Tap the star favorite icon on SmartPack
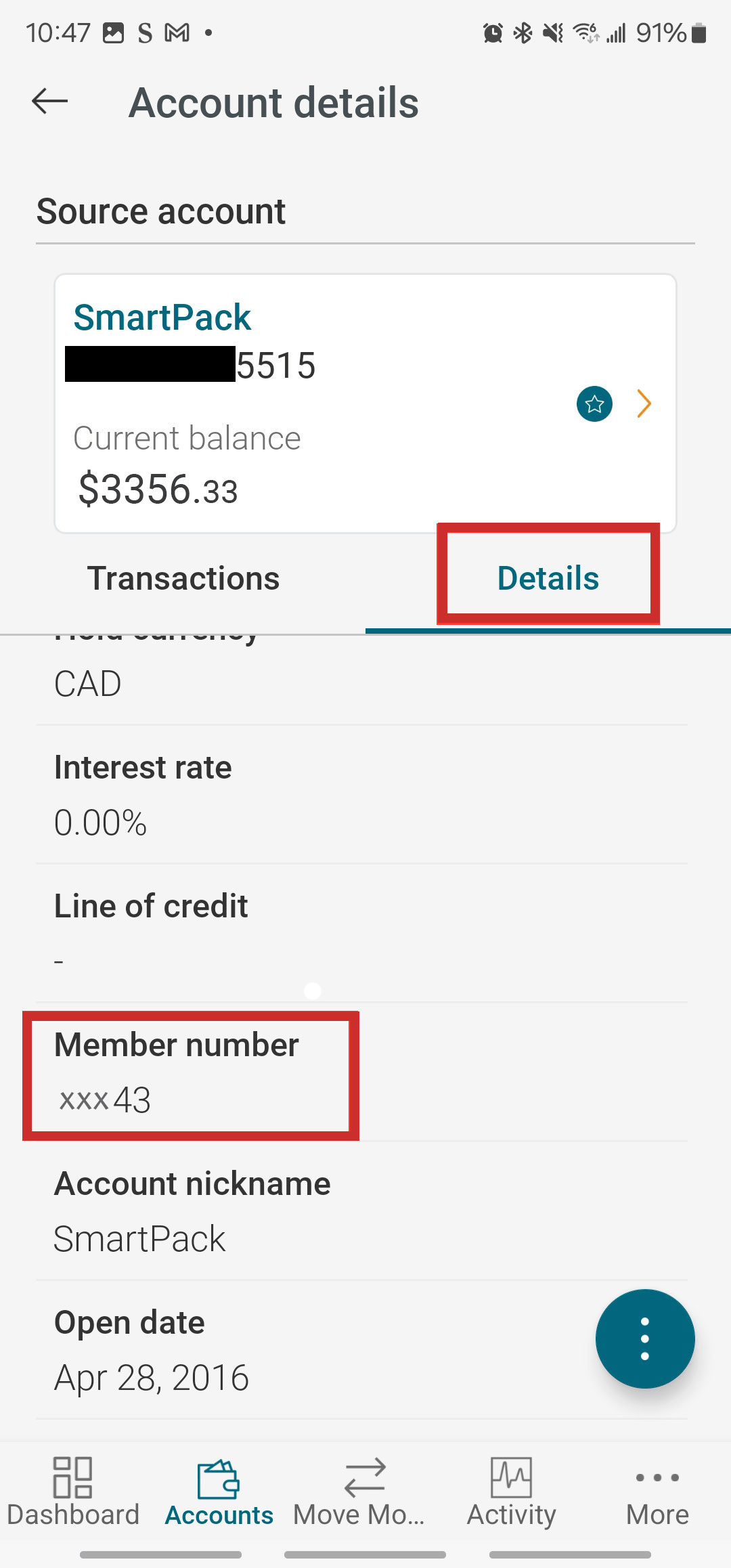This screenshot has height=1568, width=731. [594, 404]
